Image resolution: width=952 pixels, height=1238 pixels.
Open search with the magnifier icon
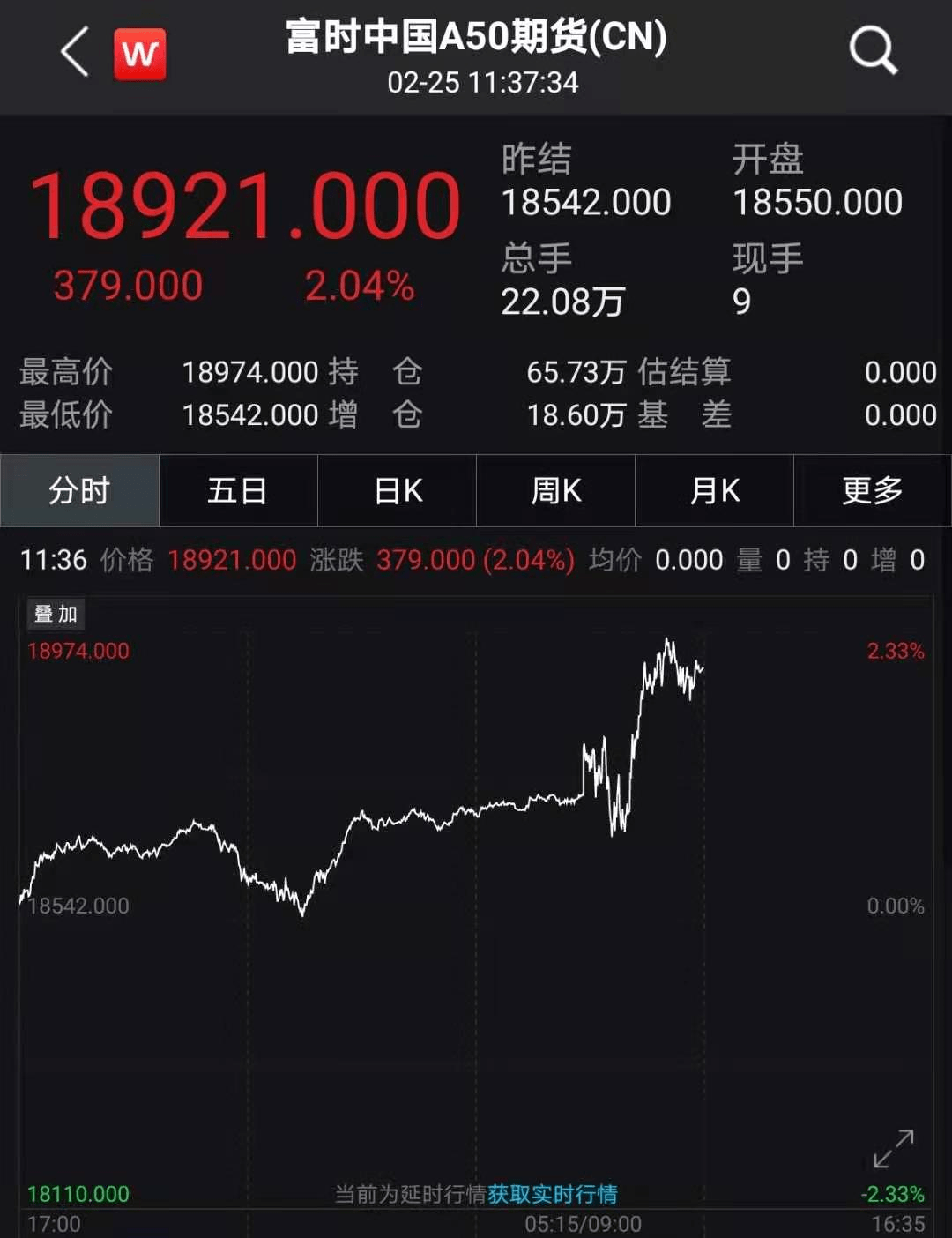click(873, 51)
